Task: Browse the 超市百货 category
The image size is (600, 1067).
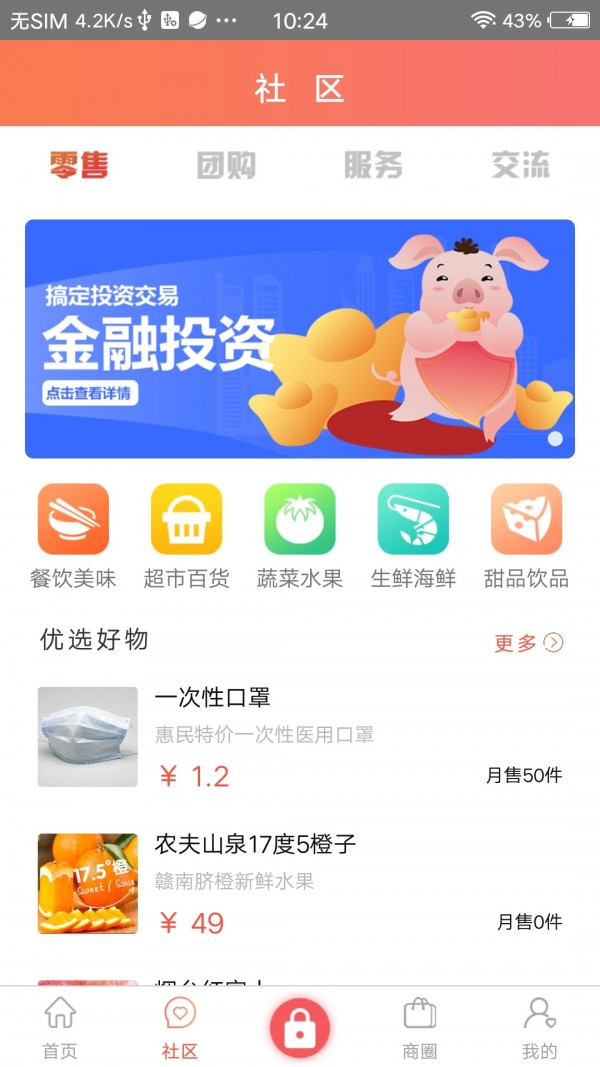Action: [x=186, y=537]
